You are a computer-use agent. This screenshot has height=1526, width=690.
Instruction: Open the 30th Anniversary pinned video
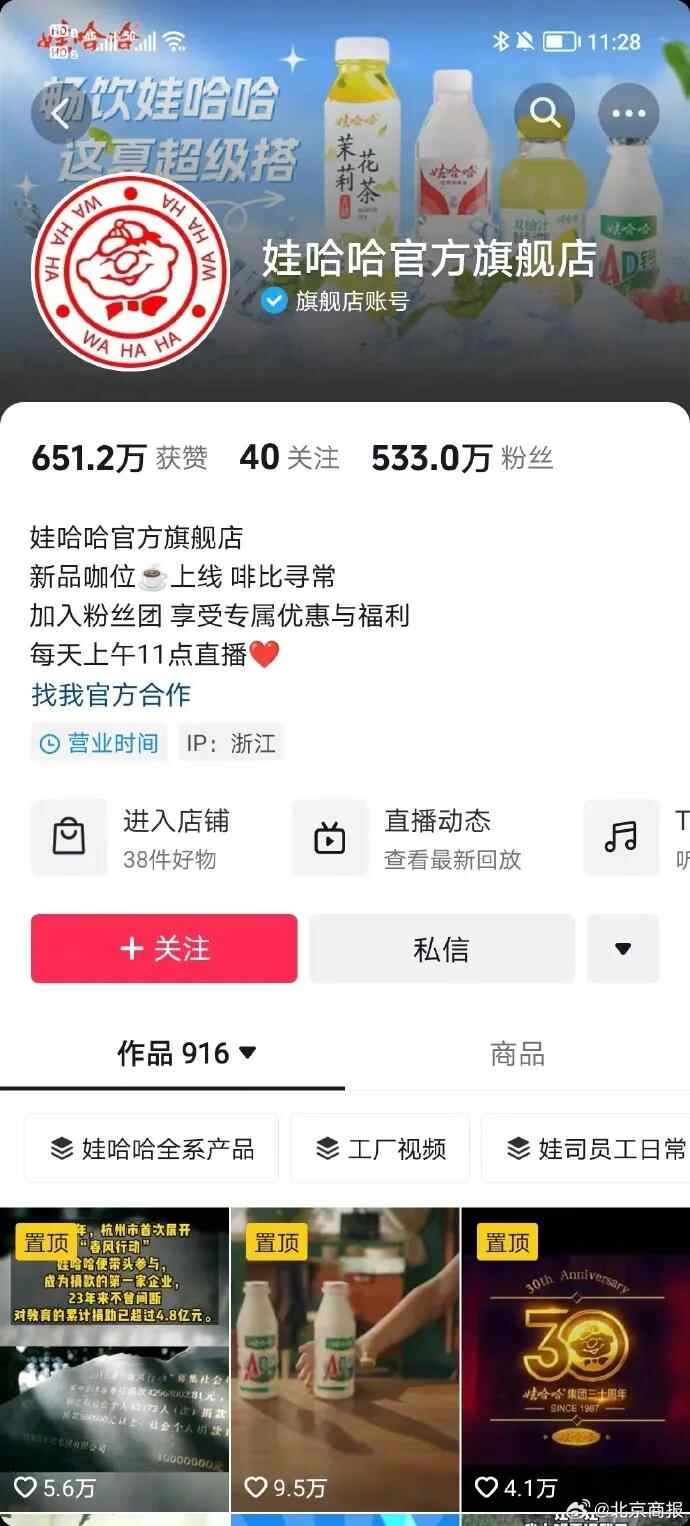[x=575, y=1360]
